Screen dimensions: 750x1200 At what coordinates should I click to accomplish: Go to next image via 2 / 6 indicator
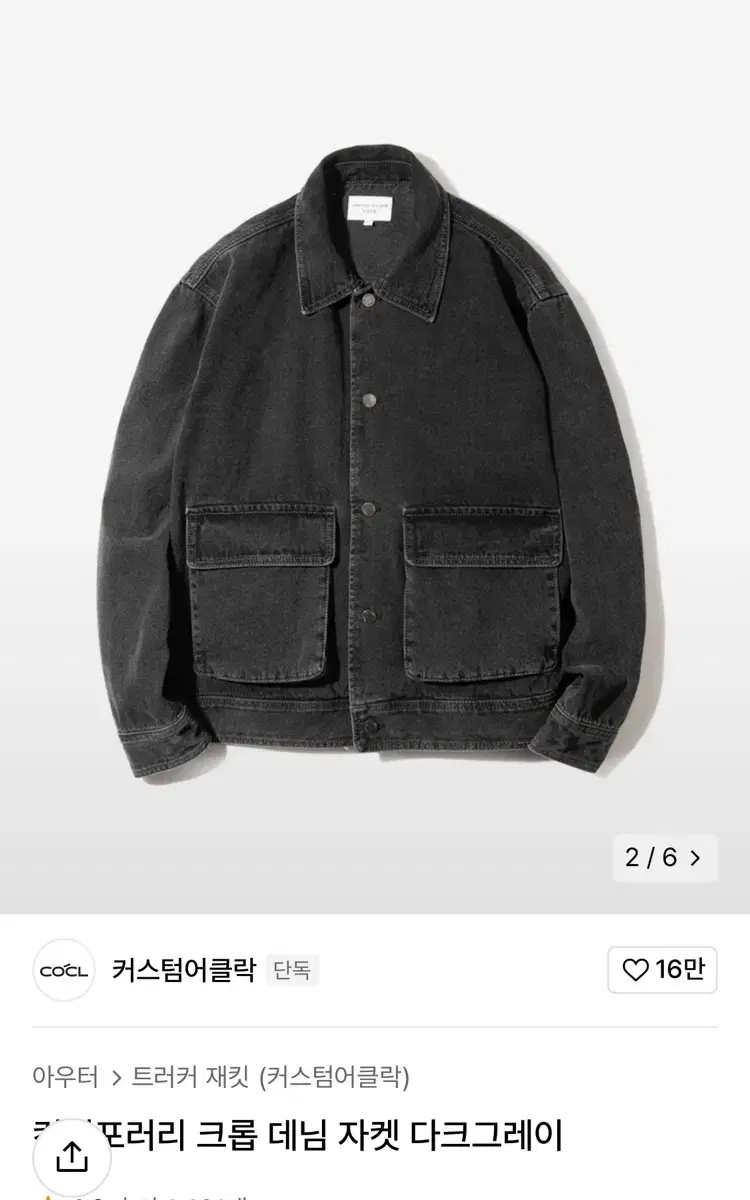(x=664, y=857)
